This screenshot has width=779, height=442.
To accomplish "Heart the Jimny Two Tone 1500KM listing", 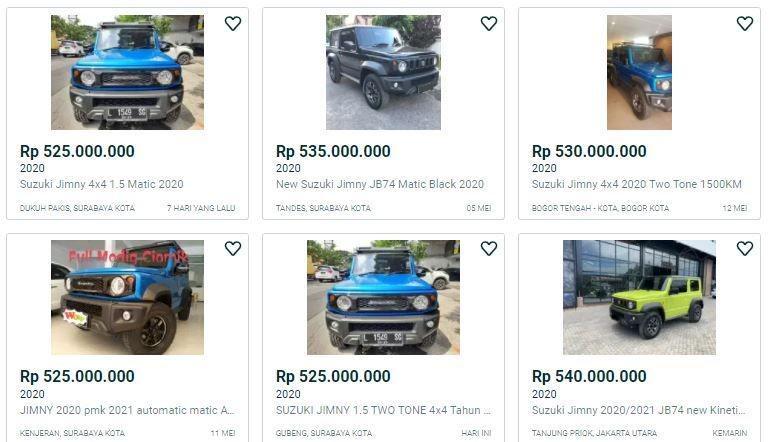I will coord(745,23).
